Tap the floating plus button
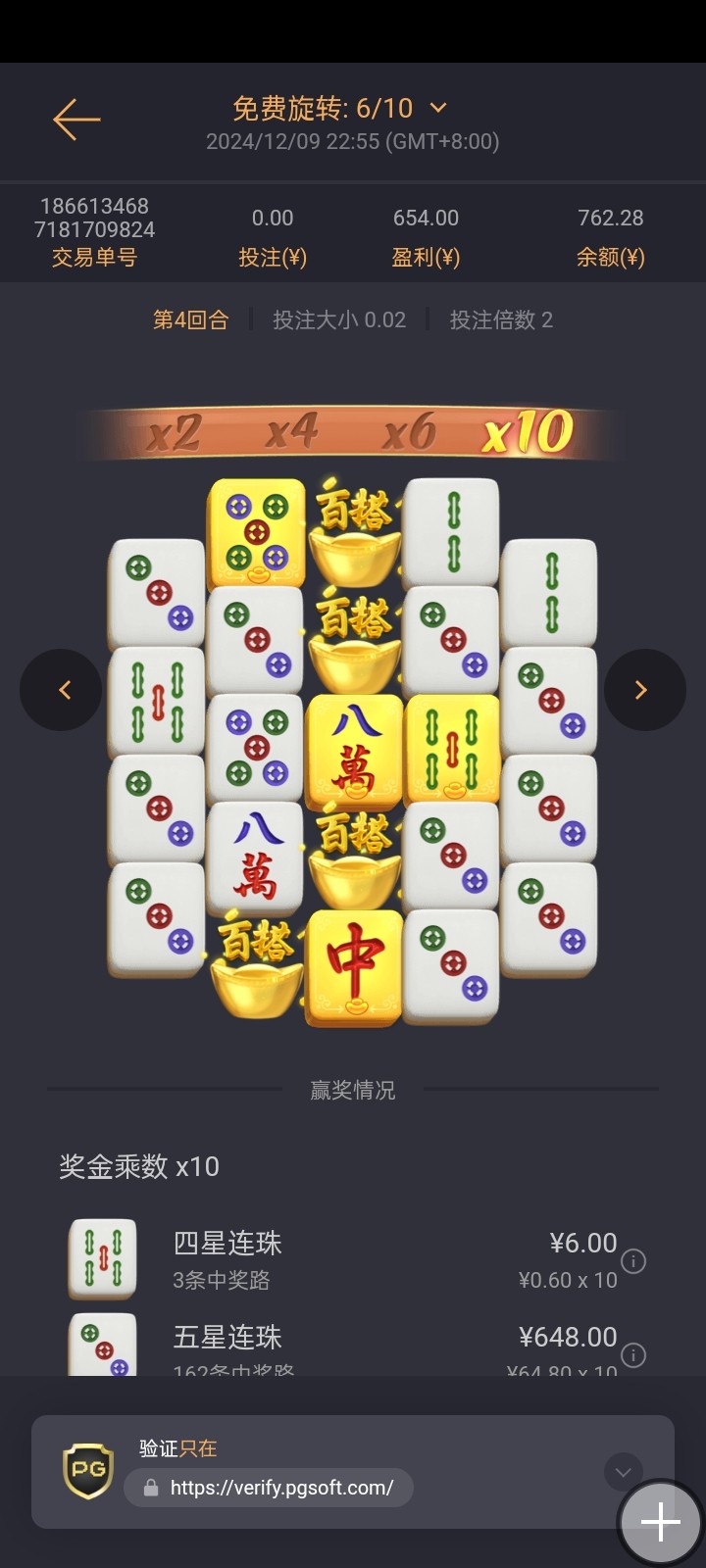Screen dimensions: 706x1568 pyautogui.click(x=660, y=1522)
